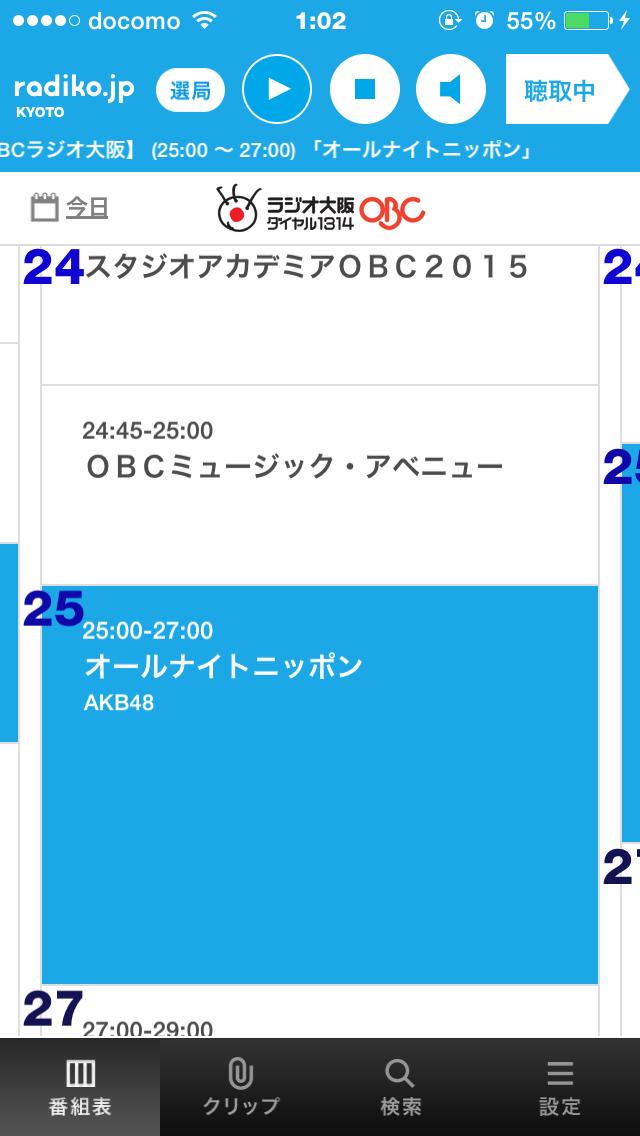Switch to the 番組表 tab
This screenshot has height=1136, width=640.
80,1088
